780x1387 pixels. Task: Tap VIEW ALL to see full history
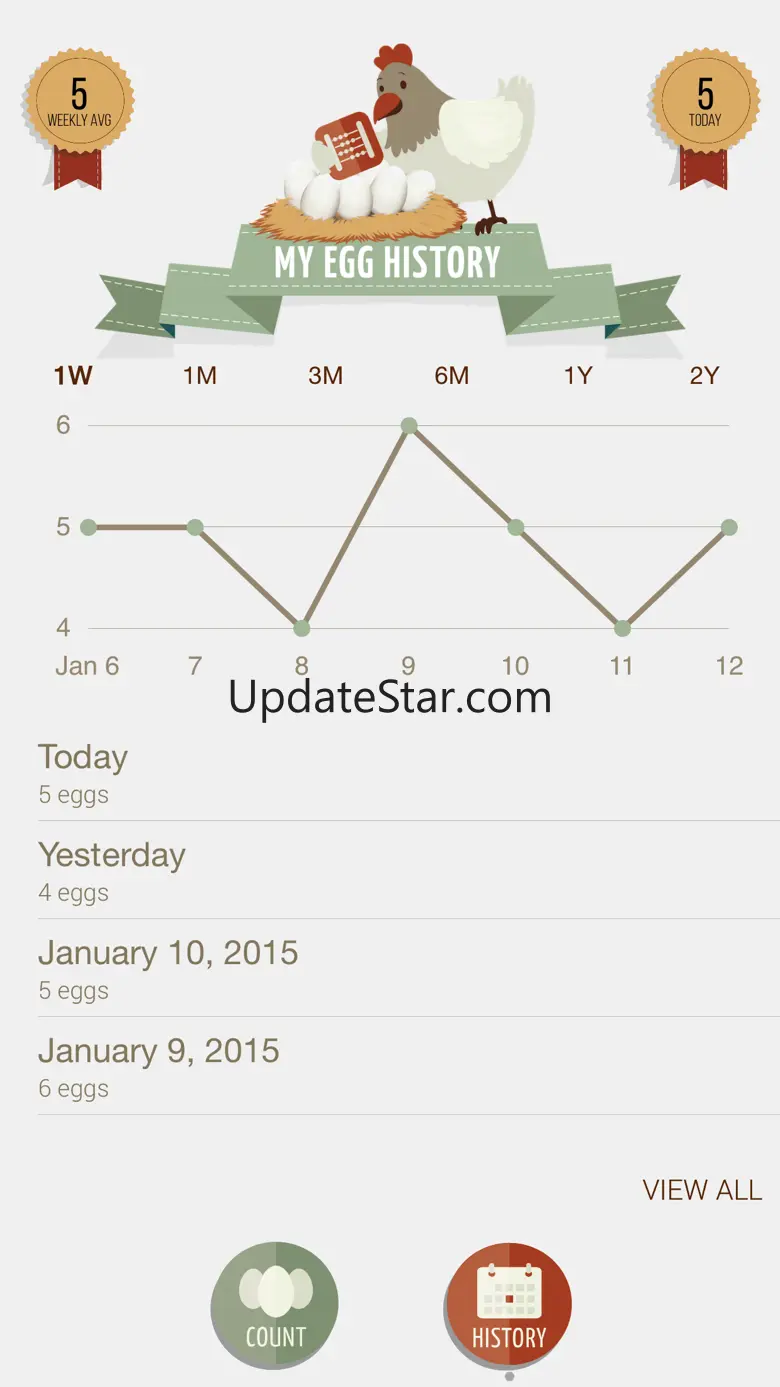[x=702, y=1190]
